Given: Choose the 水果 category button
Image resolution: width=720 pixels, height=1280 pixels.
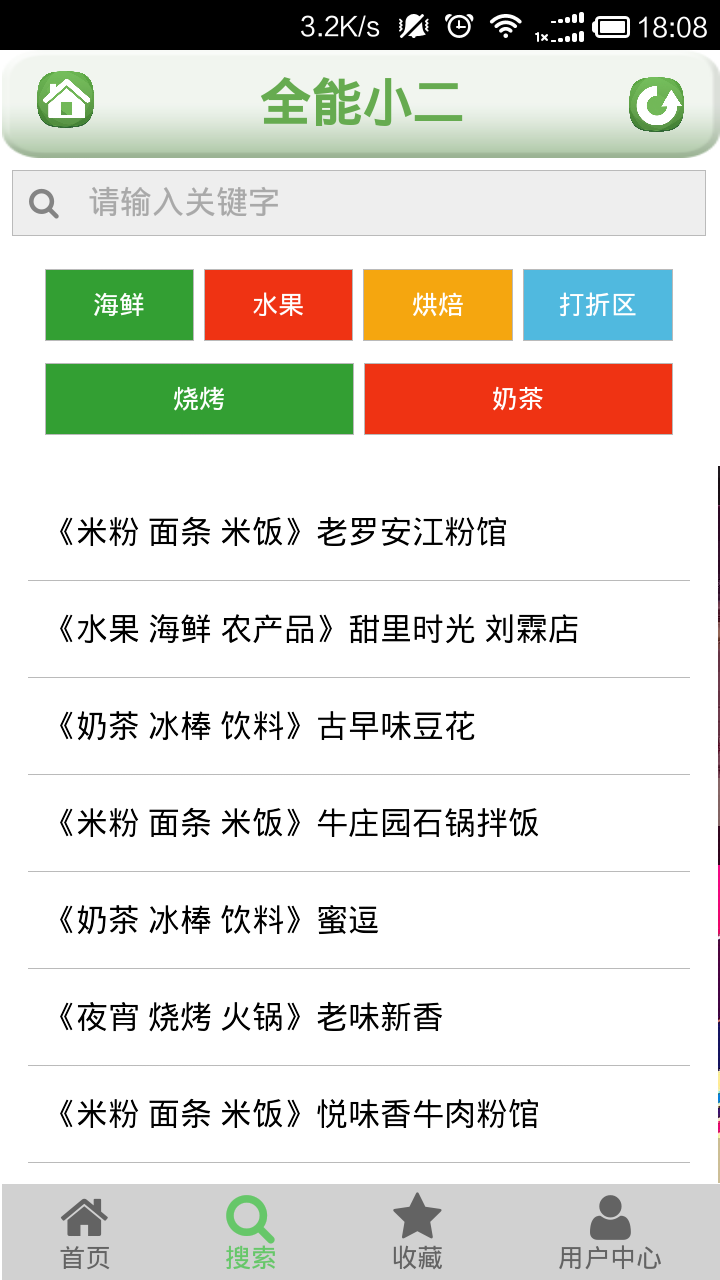Looking at the screenshot, I should pyautogui.click(x=278, y=305).
